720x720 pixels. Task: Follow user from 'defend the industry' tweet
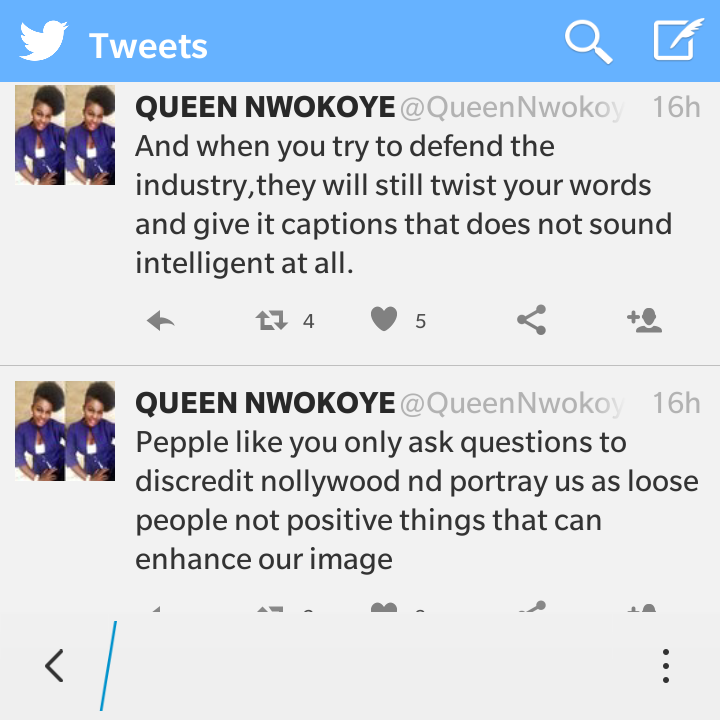(644, 320)
